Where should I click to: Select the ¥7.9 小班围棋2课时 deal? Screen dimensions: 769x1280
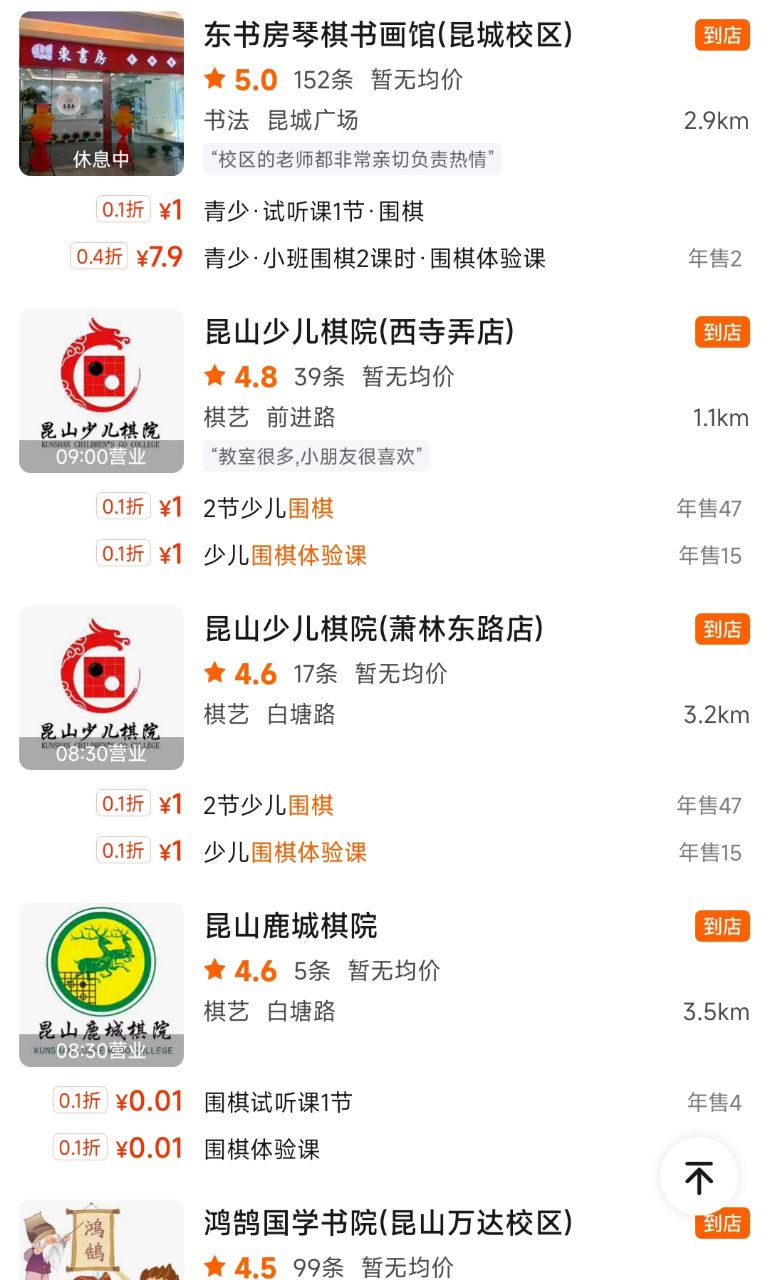pos(374,258)
